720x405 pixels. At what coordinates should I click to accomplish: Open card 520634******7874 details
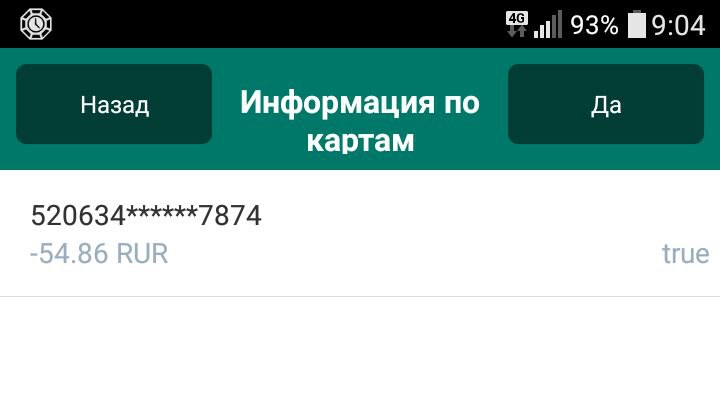click(360, 233)
